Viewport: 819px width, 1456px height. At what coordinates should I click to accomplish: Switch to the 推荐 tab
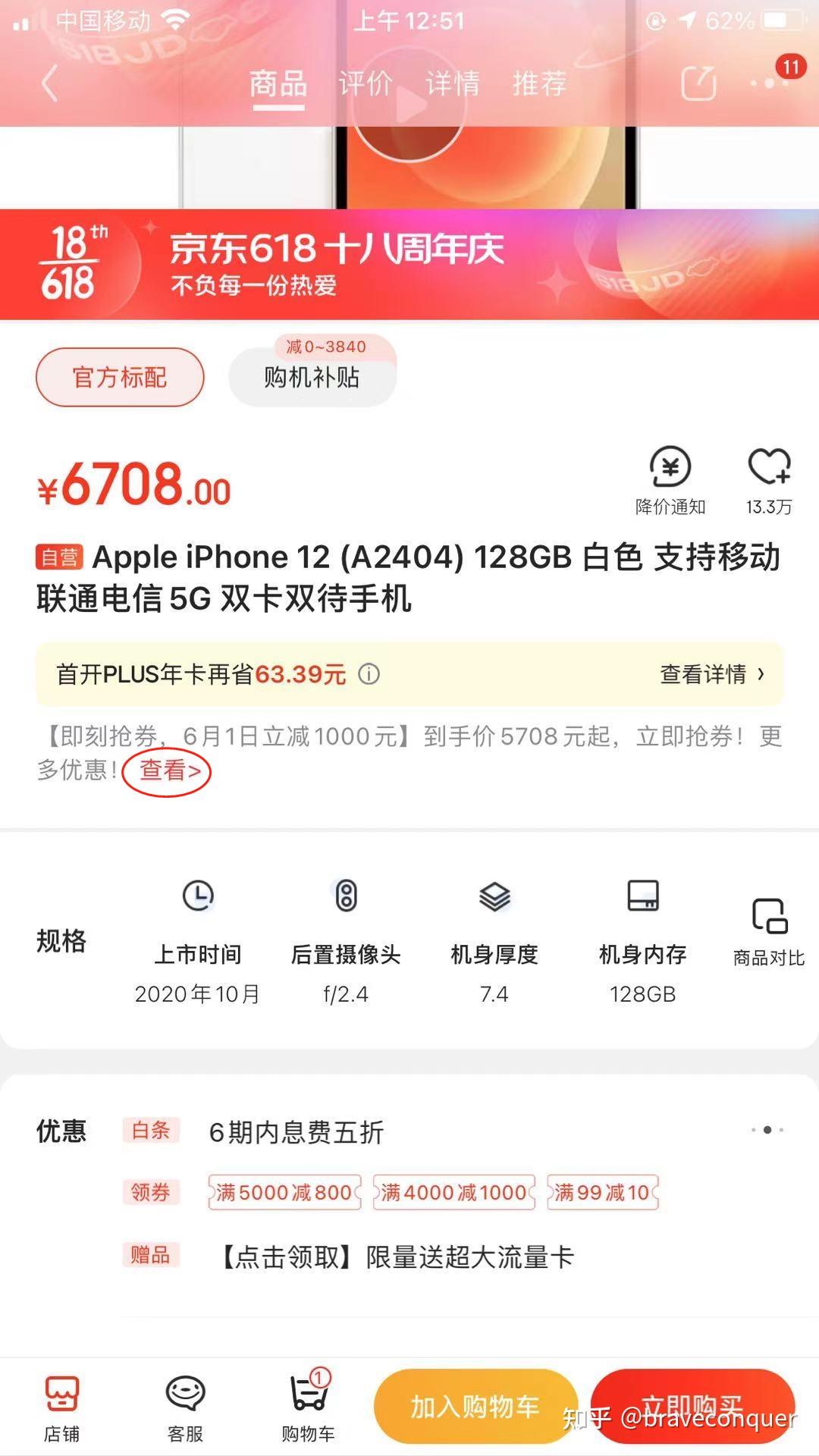click(x=540, y=83)
